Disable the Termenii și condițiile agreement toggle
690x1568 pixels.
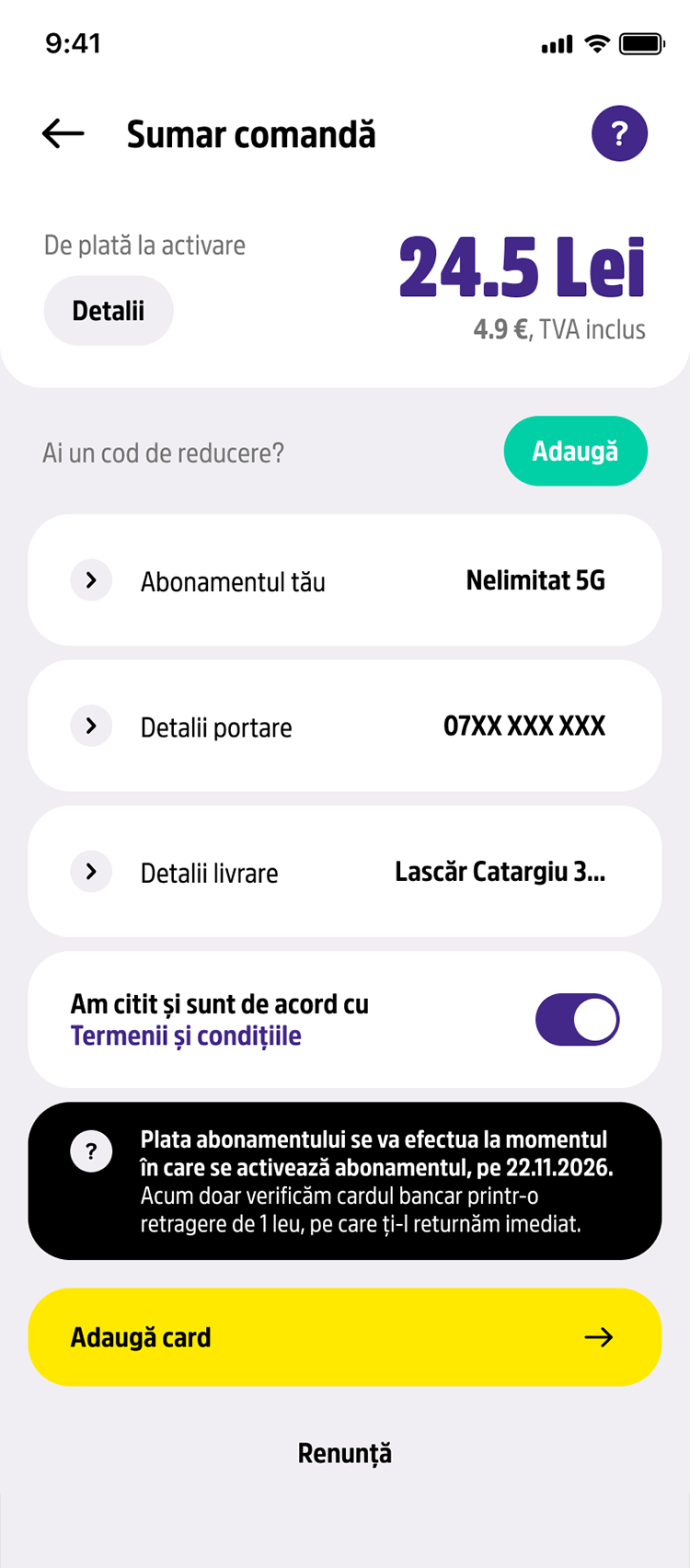point(577,1019)
